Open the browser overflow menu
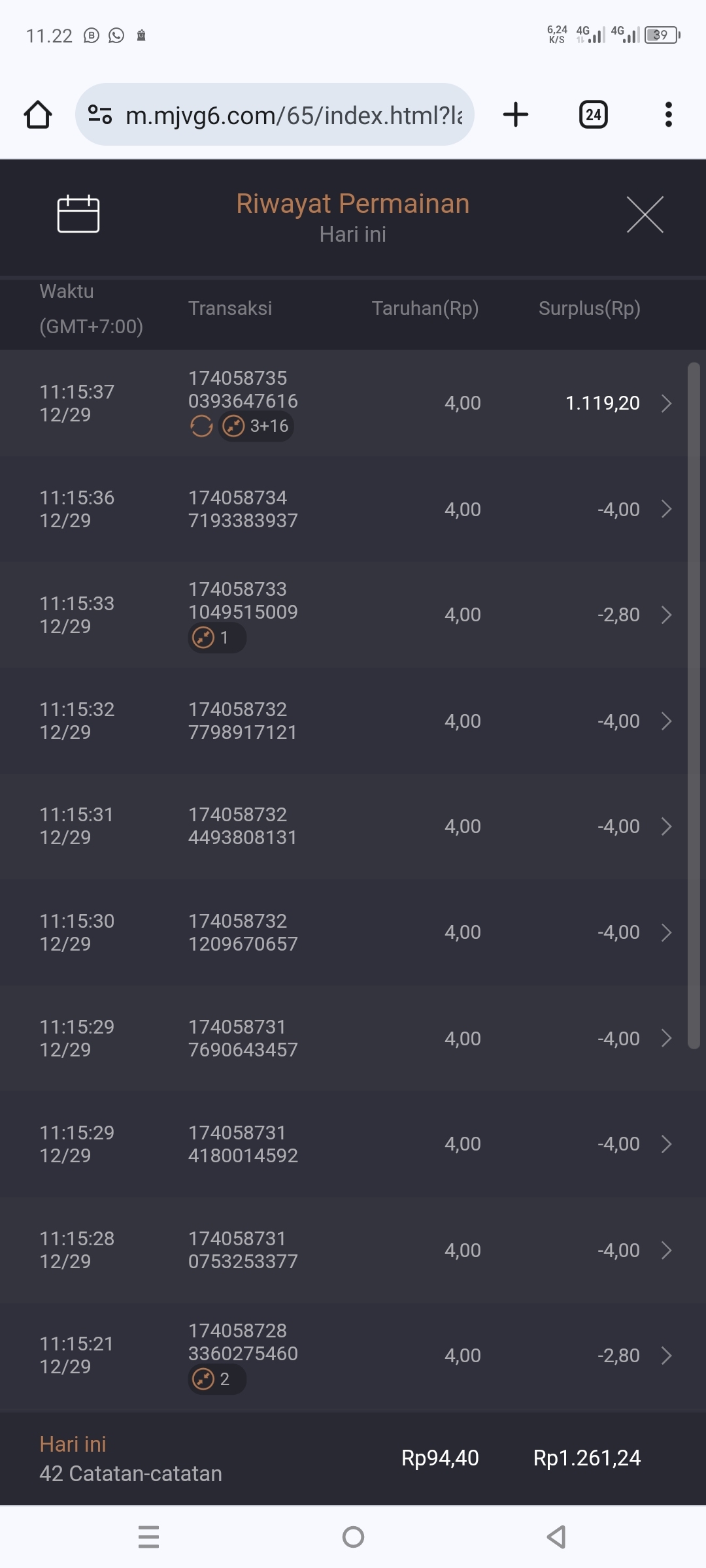This screenshot has width=706, height=1568. pyautogui.click(x=668, y=115)
